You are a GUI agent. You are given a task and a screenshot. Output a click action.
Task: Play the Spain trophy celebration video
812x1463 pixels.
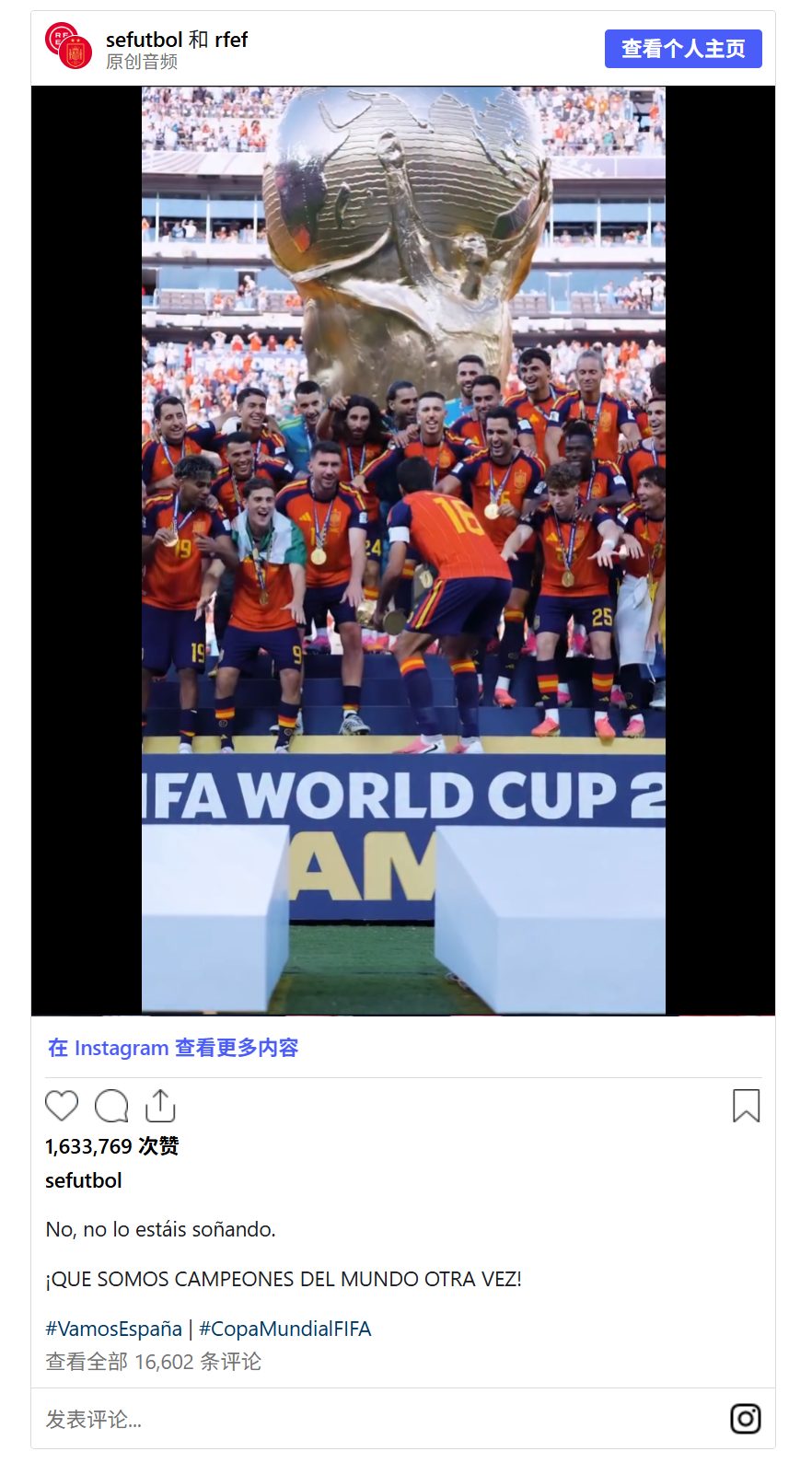pyautogui.click(x=403, y=551)
